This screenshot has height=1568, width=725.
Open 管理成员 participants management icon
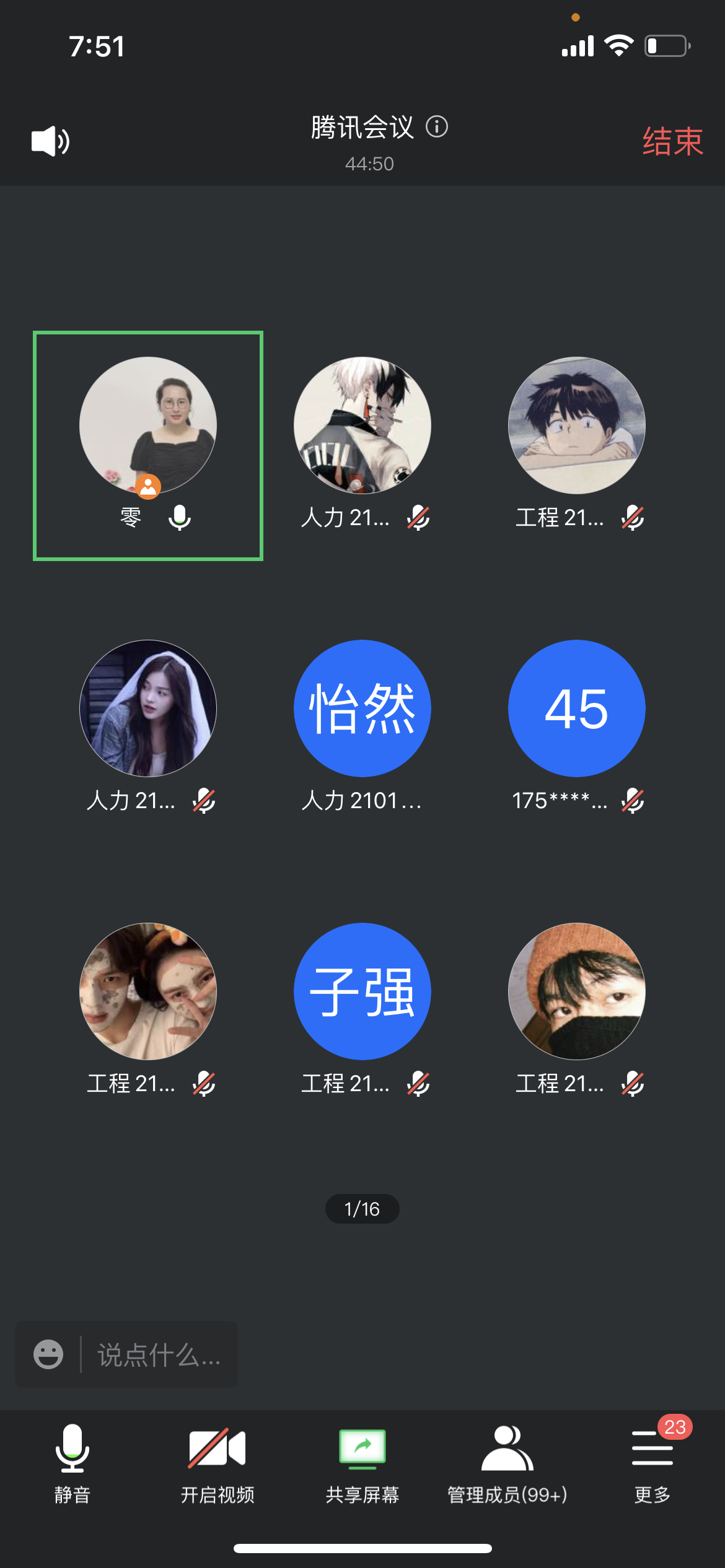507,1449
